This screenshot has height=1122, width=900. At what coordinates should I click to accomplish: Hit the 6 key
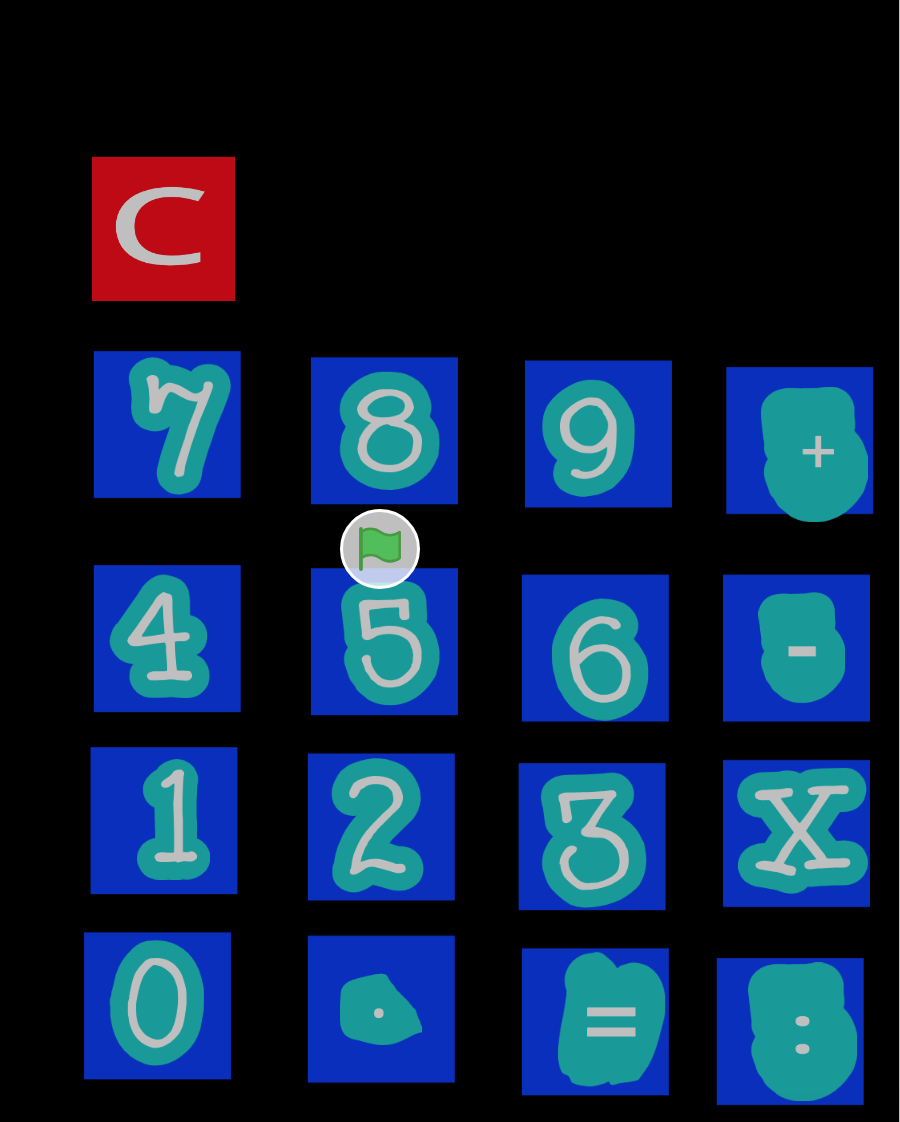click(595, 648)
